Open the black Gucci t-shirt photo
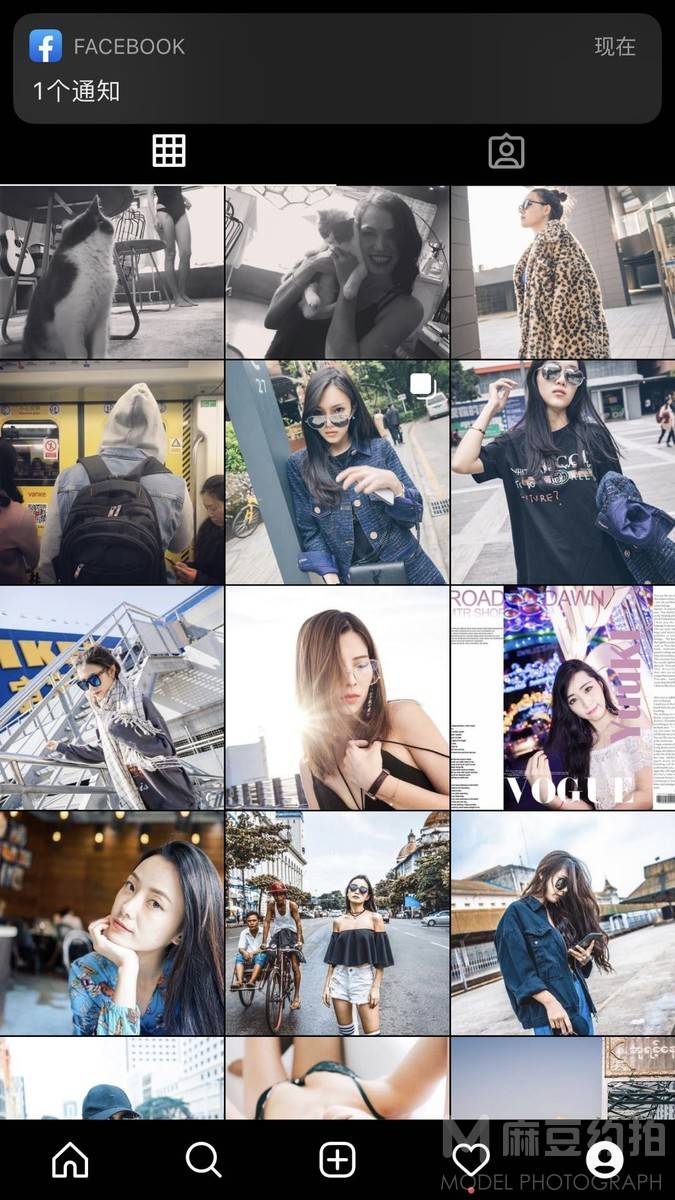 [x=563, y=472]
